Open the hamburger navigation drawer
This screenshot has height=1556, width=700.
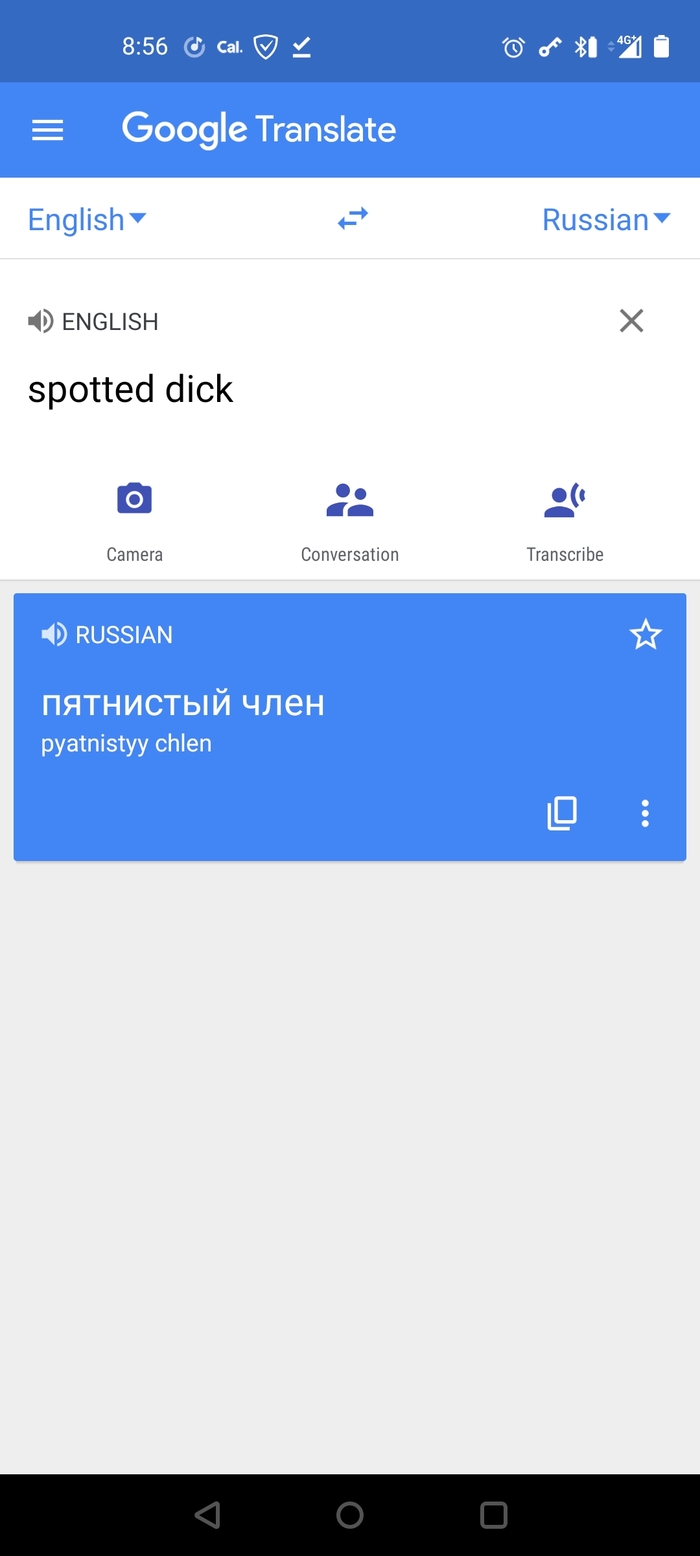point(48,130)
